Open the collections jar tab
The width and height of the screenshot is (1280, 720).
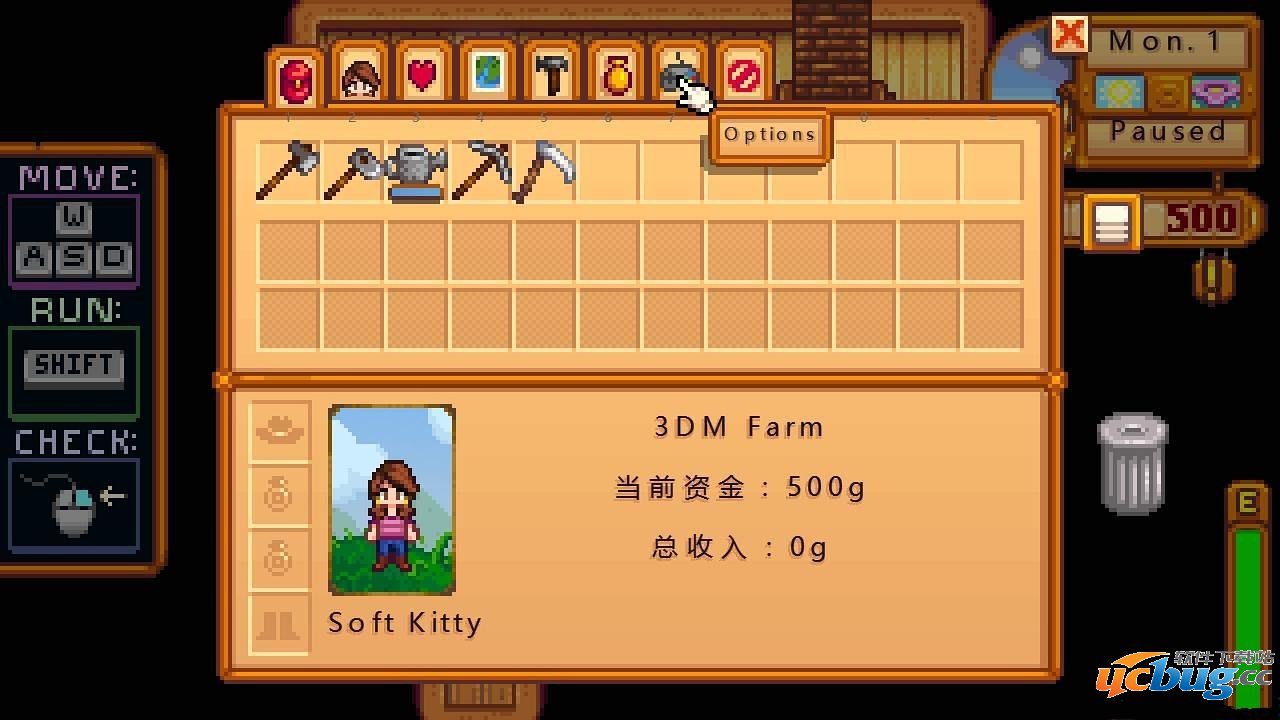point(616,76)
